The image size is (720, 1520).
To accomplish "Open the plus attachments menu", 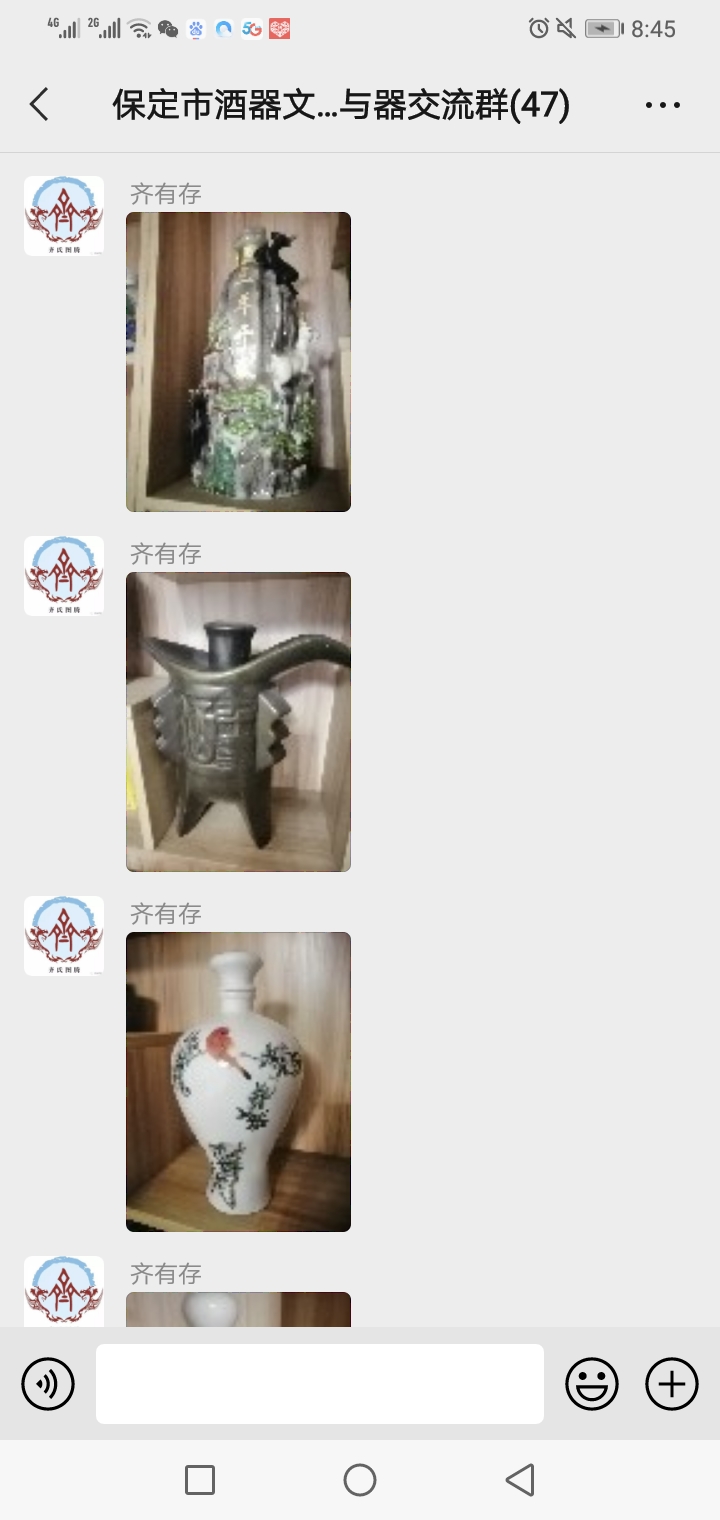I will 672,1384.
